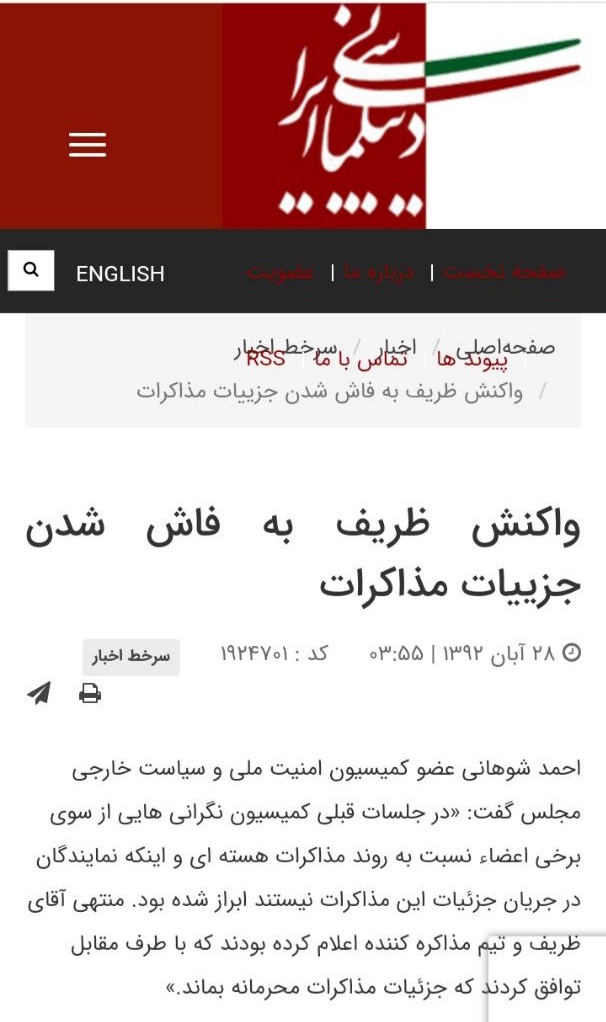Open the RSS feed link

coord(265,359)
